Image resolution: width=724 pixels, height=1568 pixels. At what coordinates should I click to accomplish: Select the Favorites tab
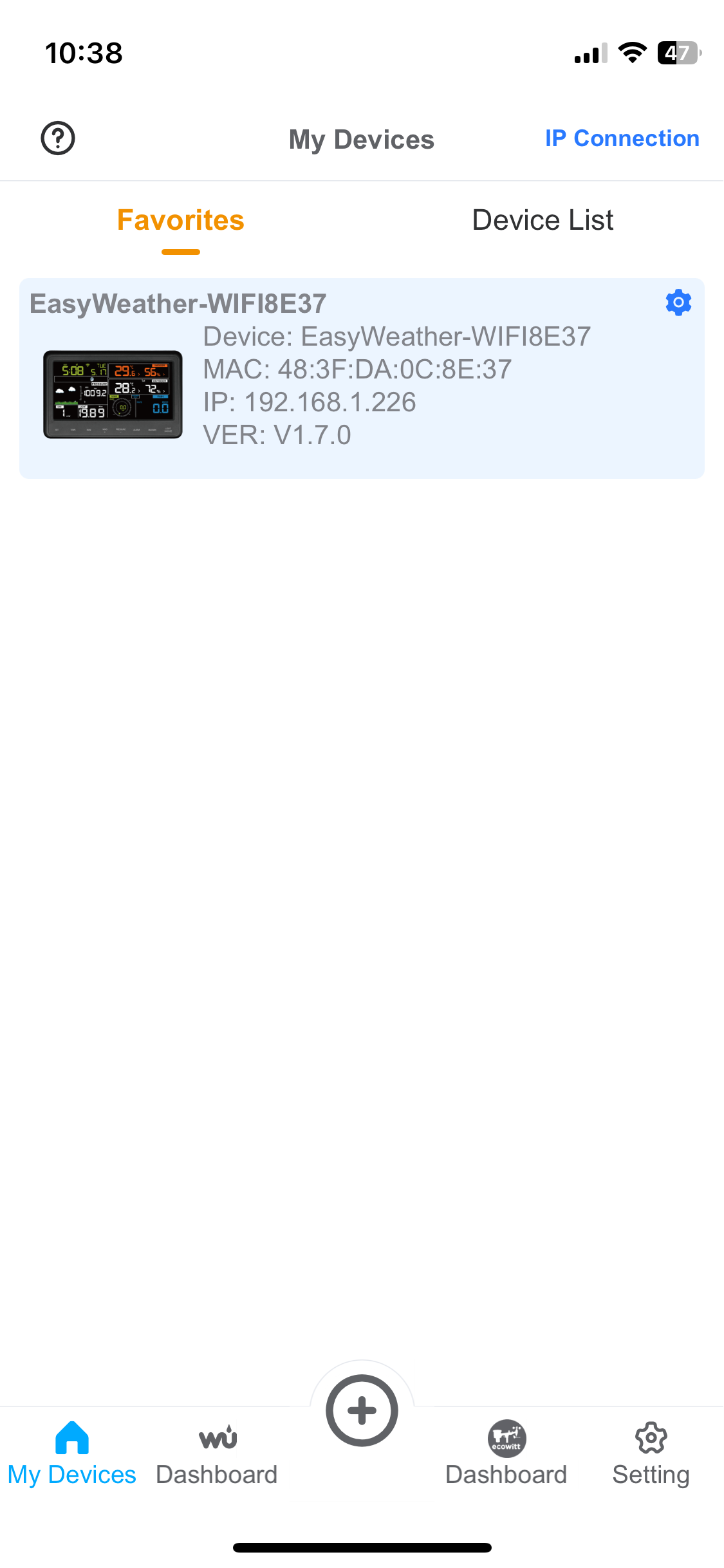(x=181, y=220)
